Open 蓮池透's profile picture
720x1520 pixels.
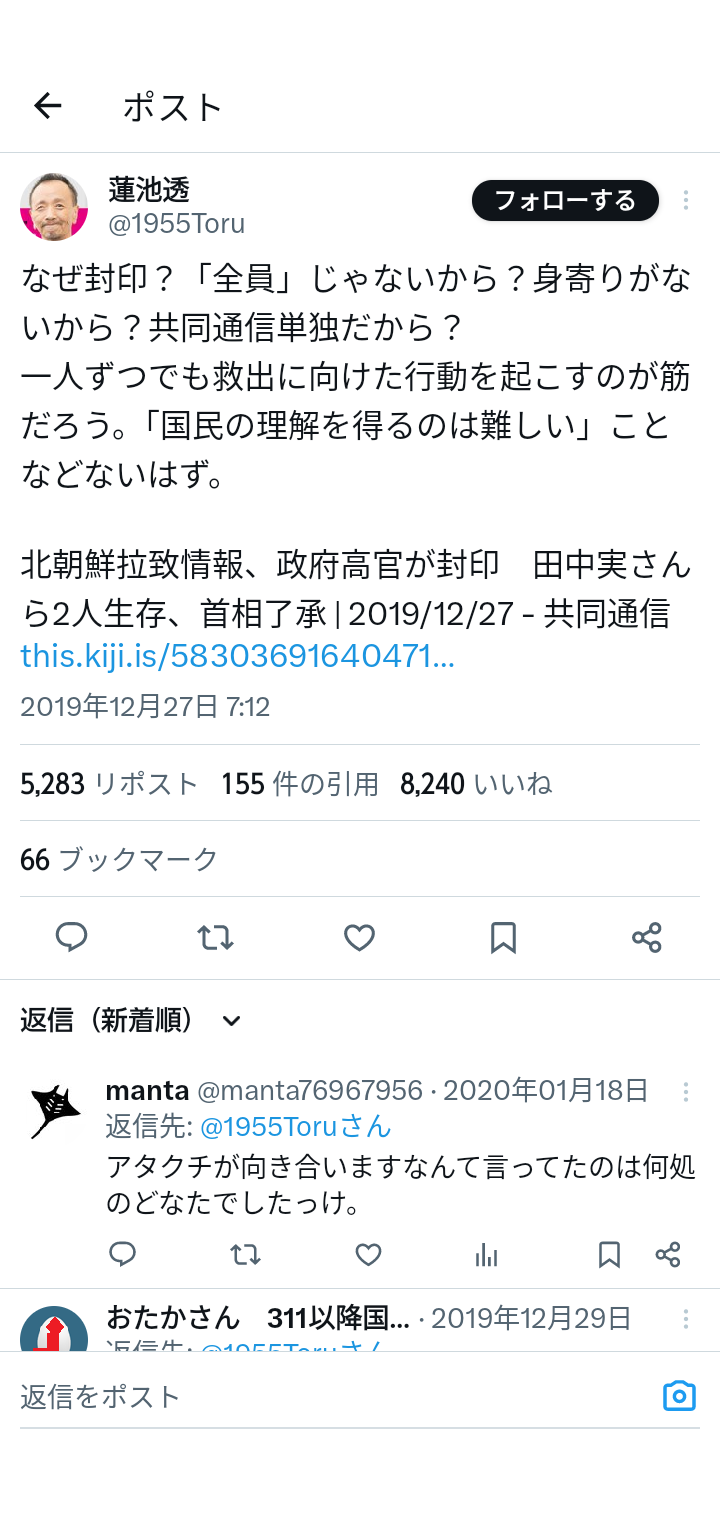pos(54,206)
